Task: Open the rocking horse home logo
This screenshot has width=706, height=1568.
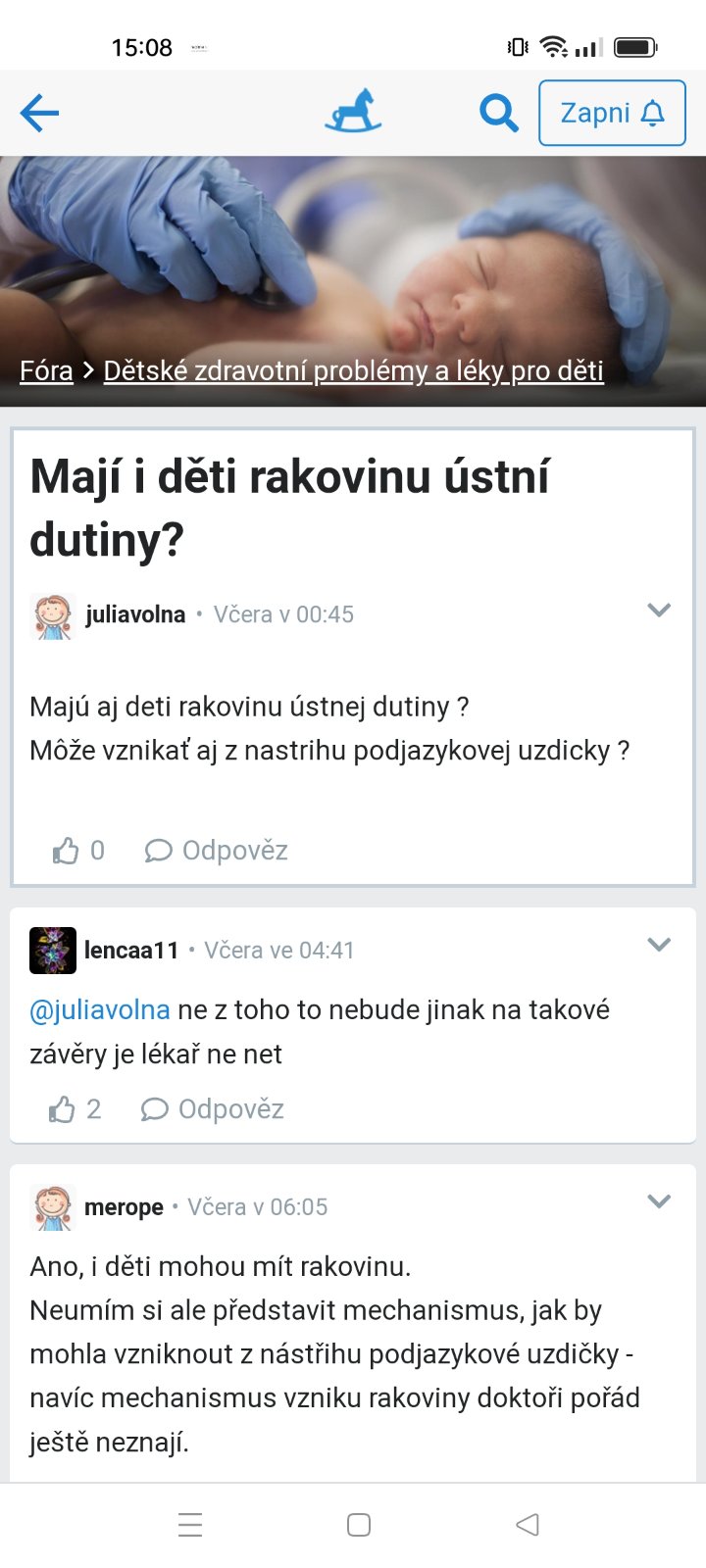Action: click(x=353, y=111)
